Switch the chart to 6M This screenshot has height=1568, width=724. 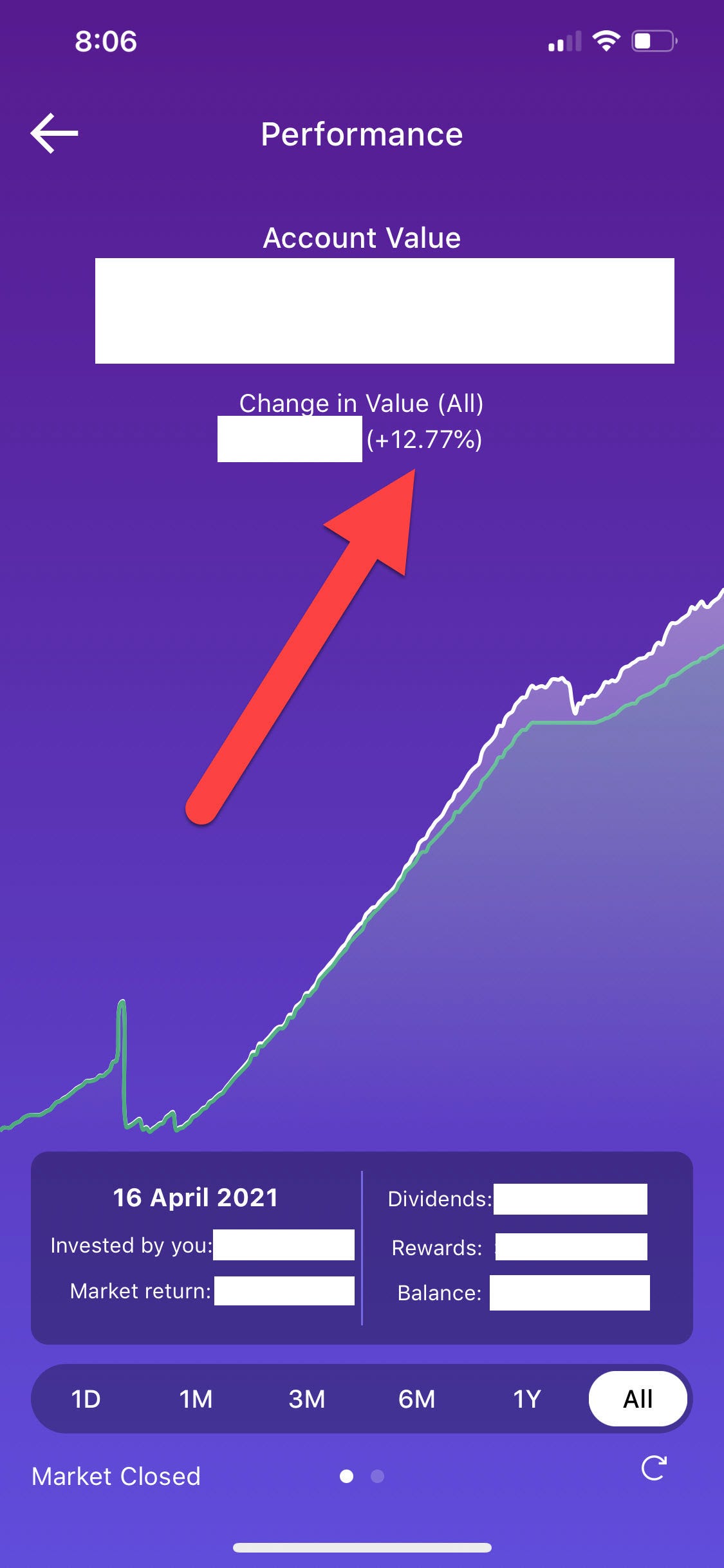pyautogui.click(x=416, y=1399)
